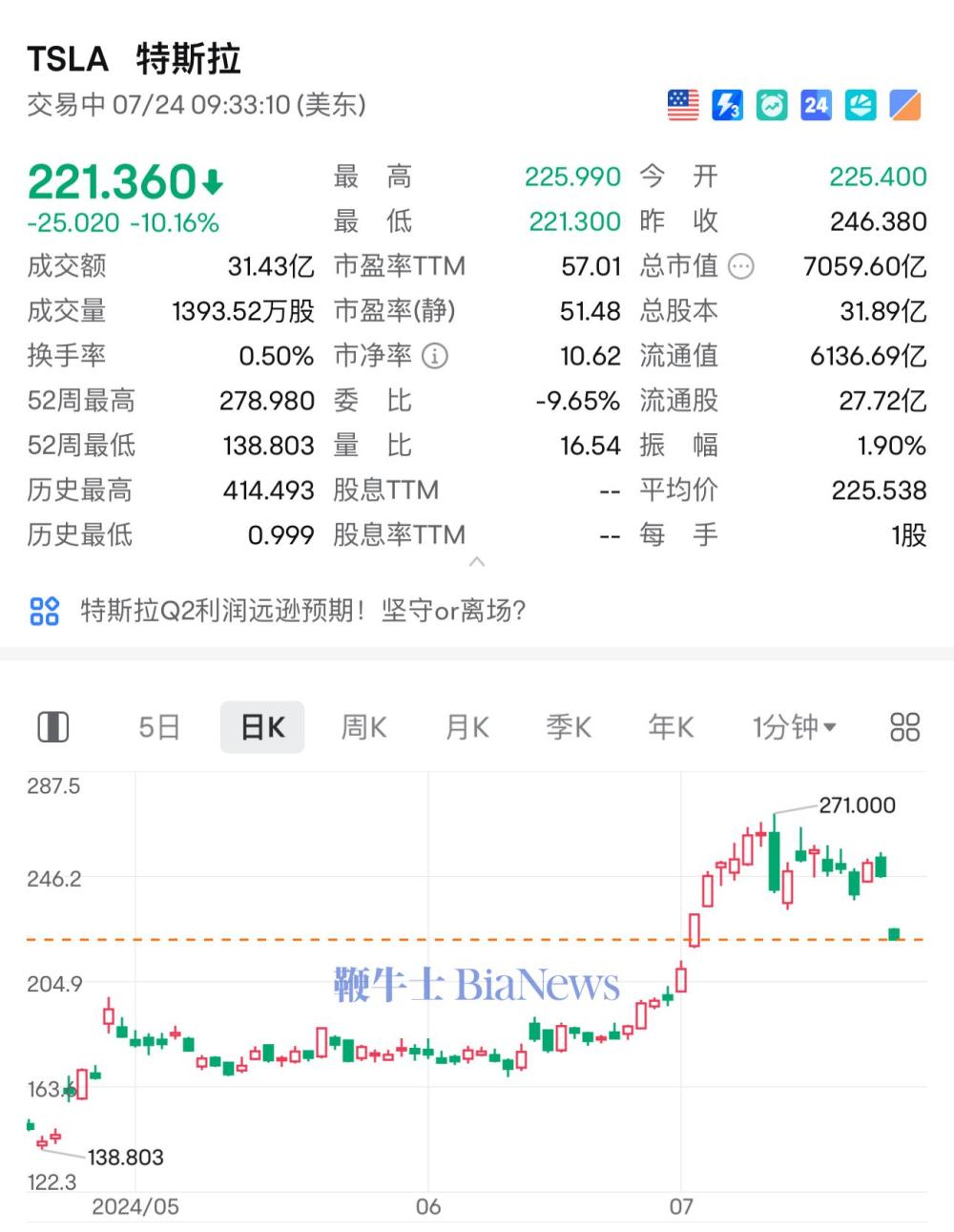Tap the lightning bolt badge icon
Screen dimensions: 954x1232
(727, 105)
